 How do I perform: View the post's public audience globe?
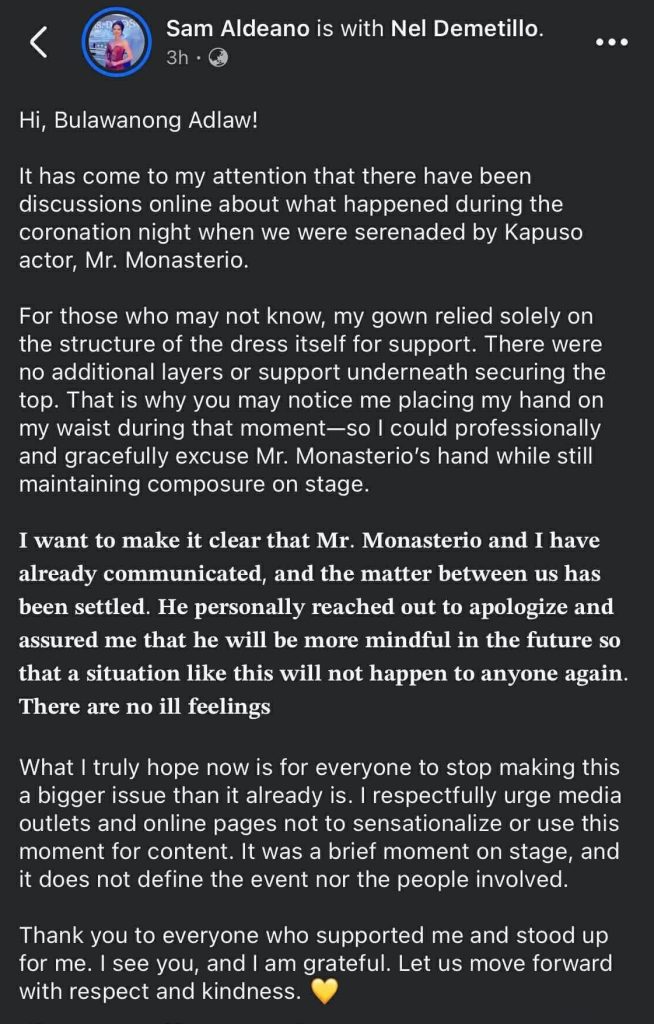[x=218, y=58]
